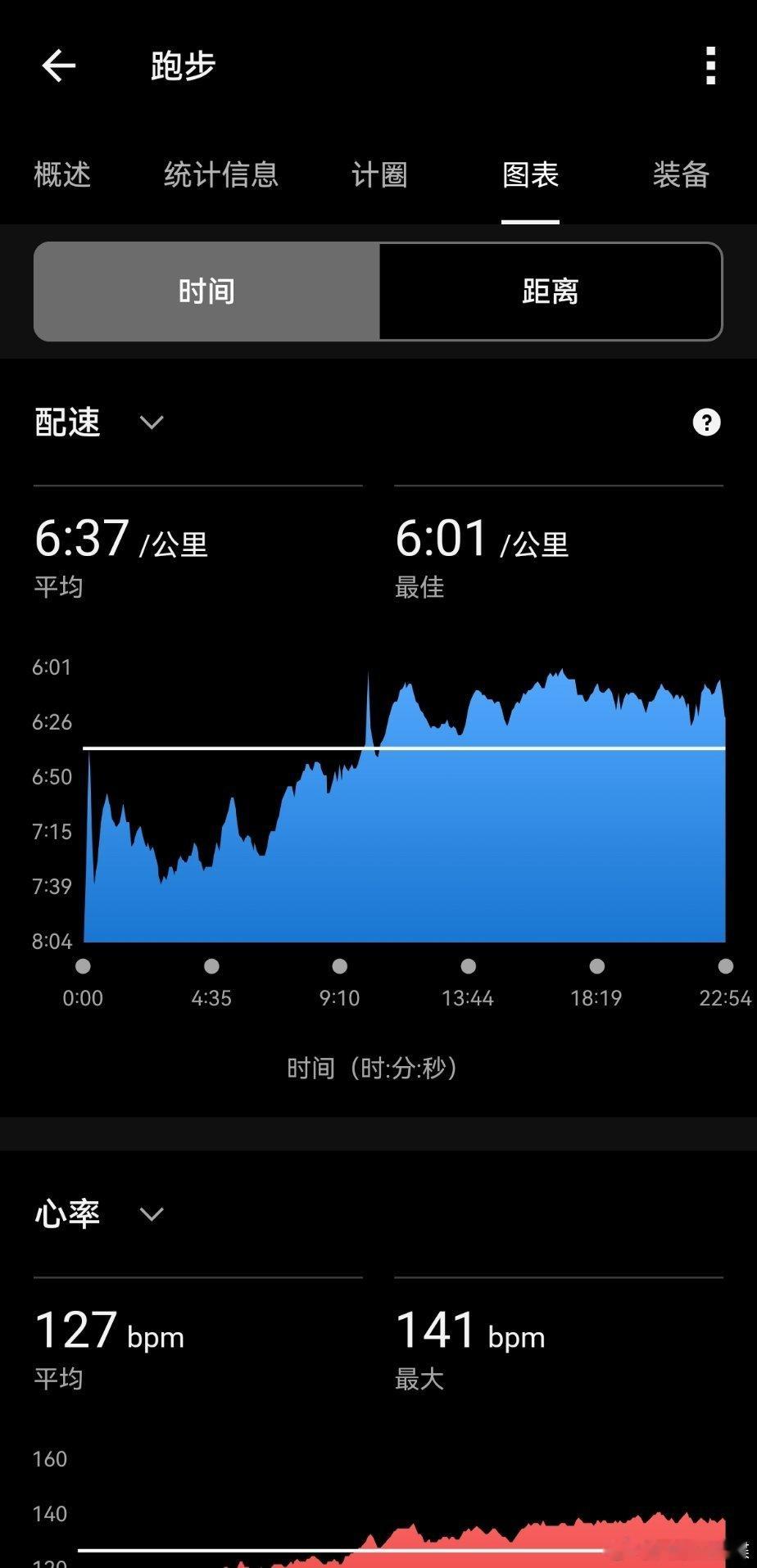Select the 图表 tab
Image resolution: width=757 pixels, height=1568 pixels.
(530, 174)
